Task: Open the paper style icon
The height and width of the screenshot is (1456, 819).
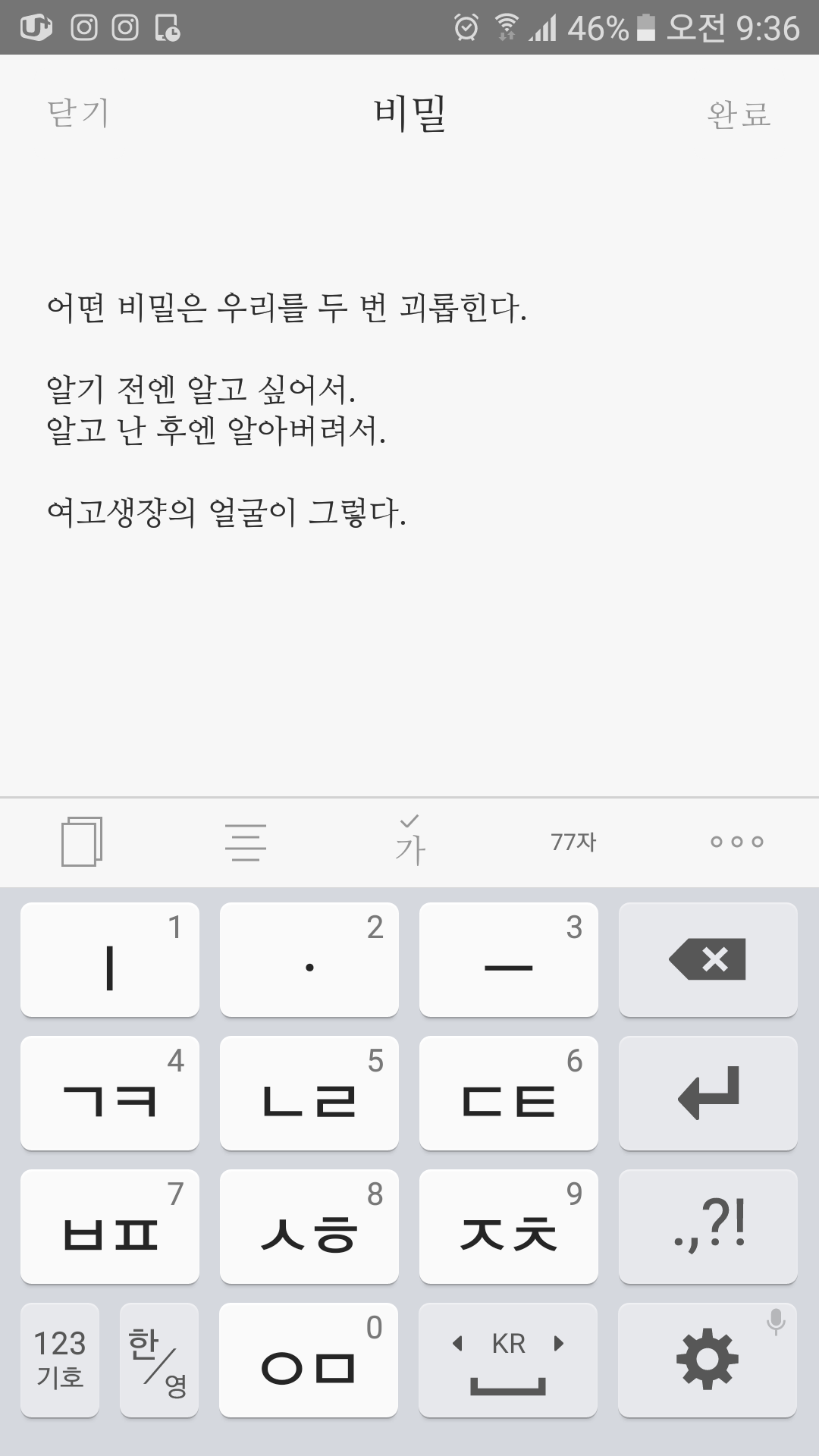Action: pyautogui.click(x=82, y=842)
